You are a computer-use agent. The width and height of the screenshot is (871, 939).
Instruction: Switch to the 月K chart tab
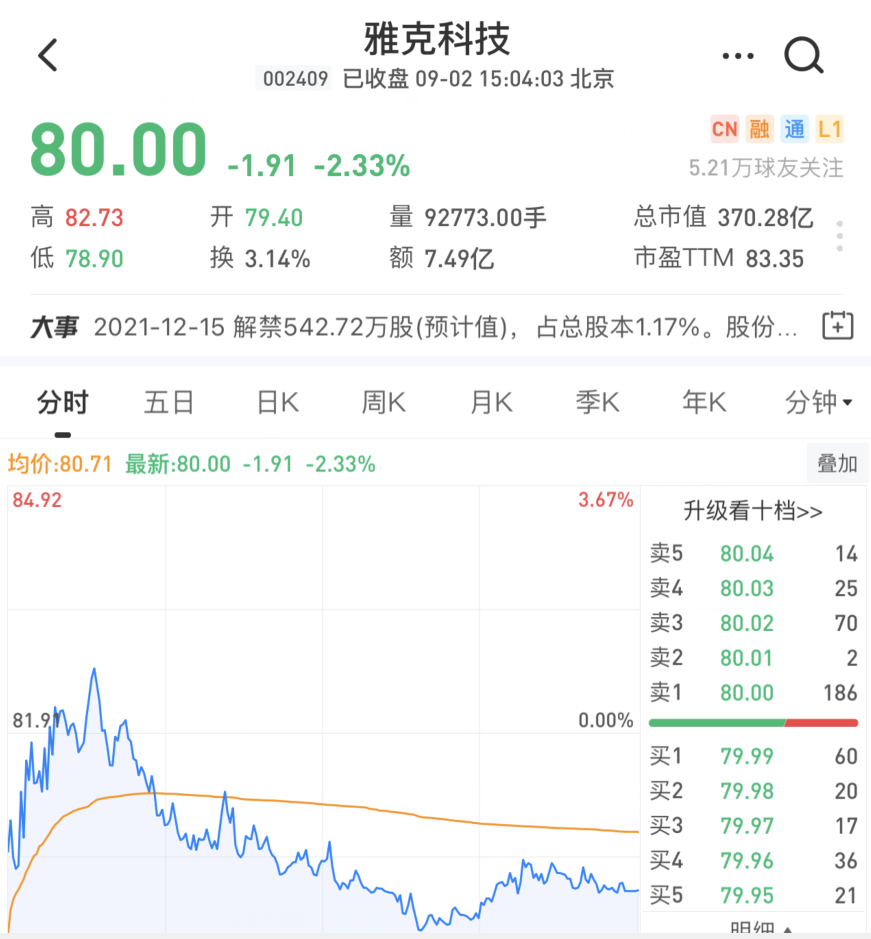click(491, 402)
